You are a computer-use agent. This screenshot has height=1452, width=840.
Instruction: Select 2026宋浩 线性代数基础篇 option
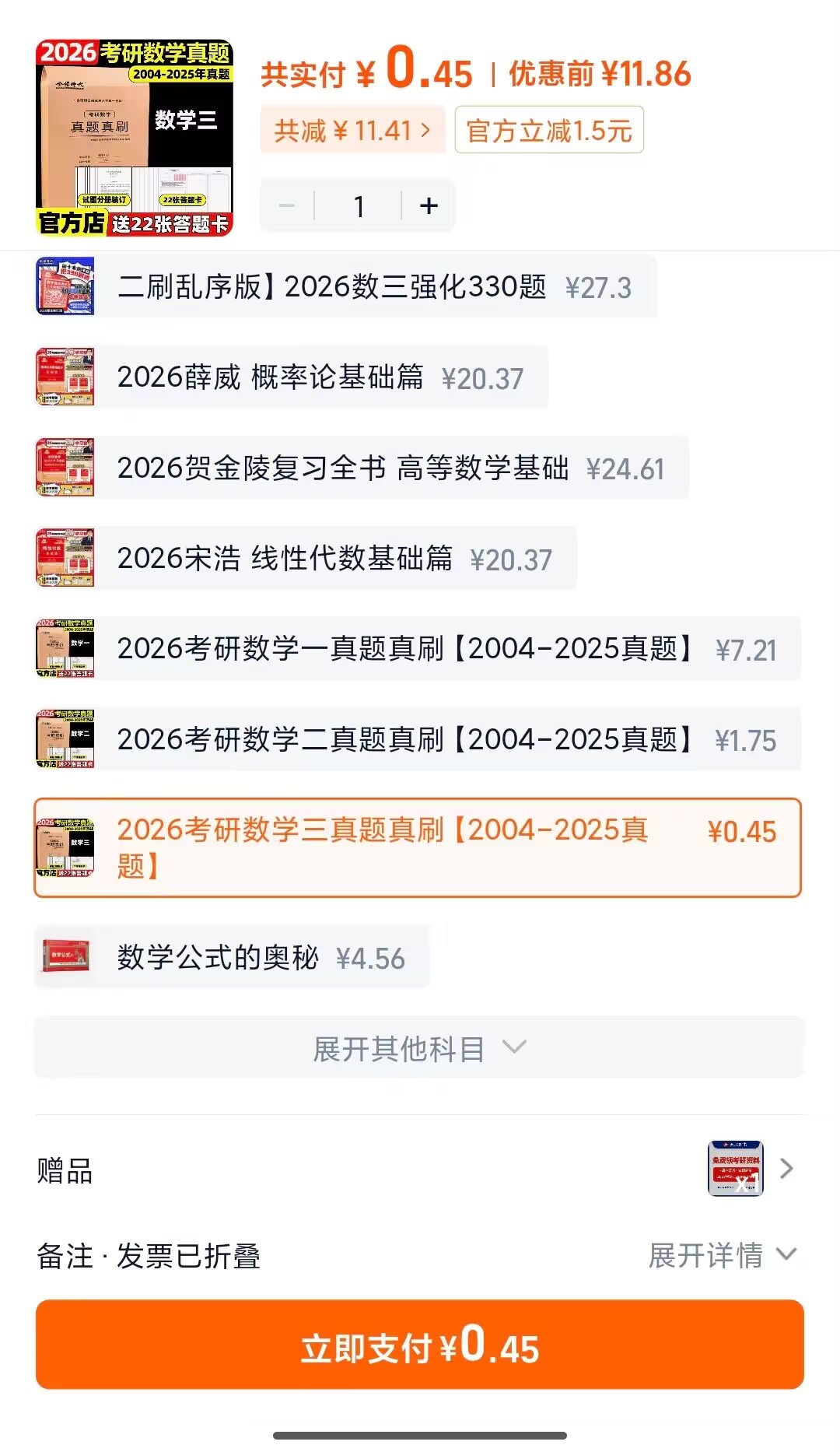point(306,559)
